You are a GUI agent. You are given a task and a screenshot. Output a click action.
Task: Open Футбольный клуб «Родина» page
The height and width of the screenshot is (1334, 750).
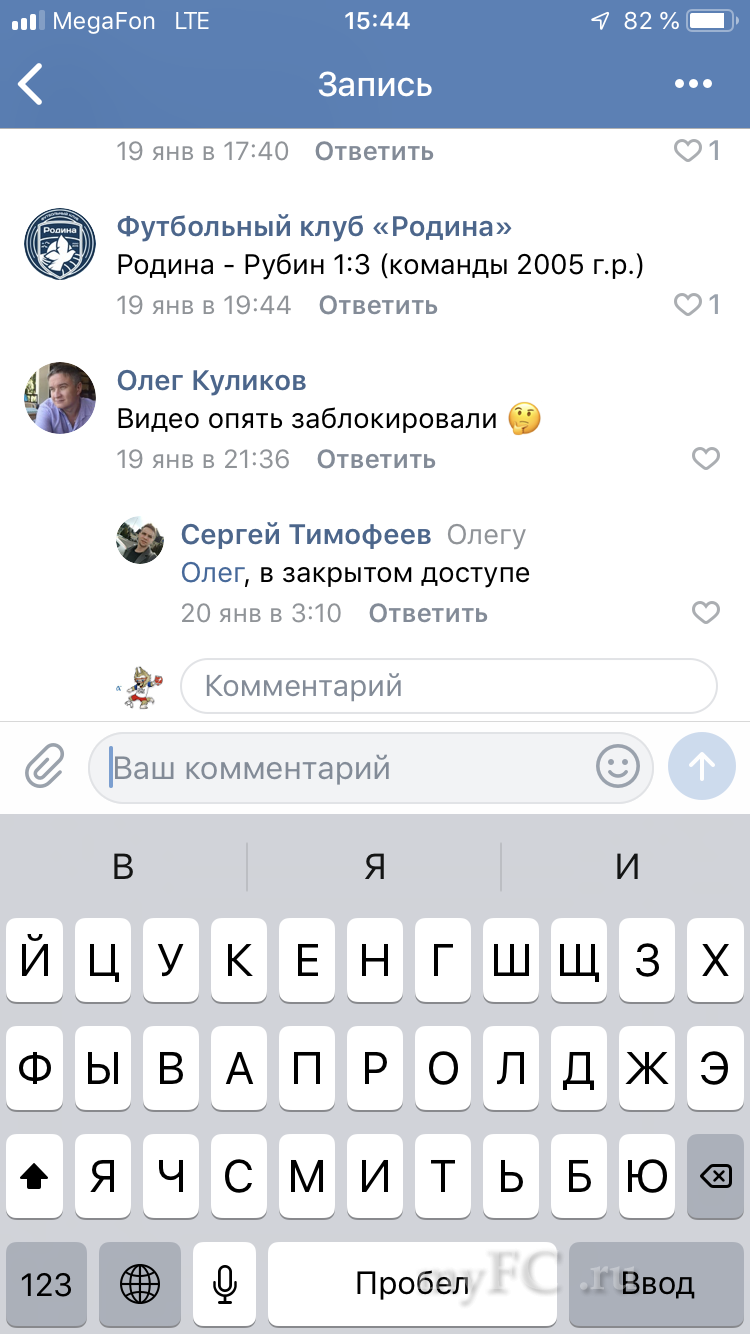pos(314,227)
